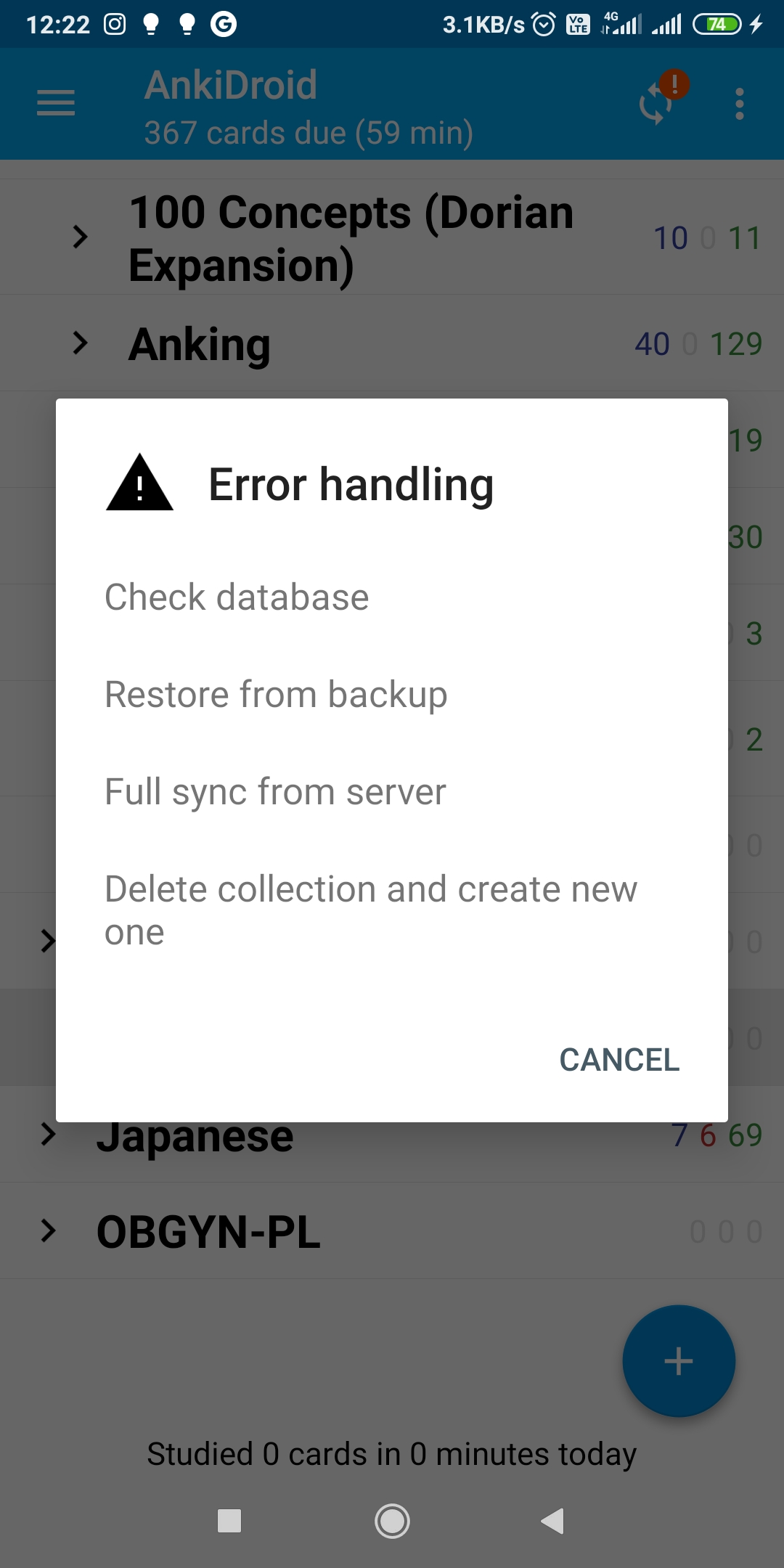Tap the AnkiDroid title bar text
Screen dimensions: 784x1568
point(231,83)
